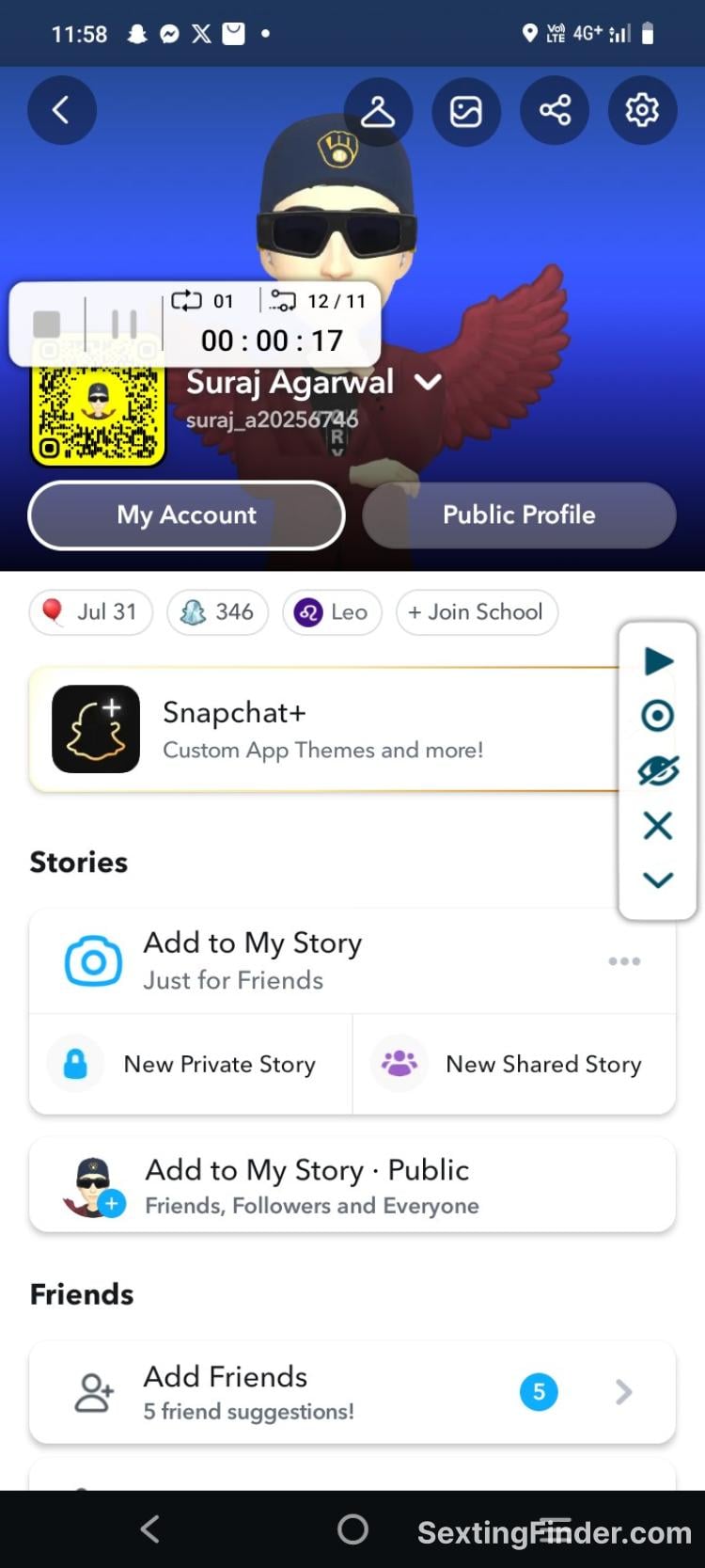Open settings with the gear icon
The width and height of the screenshot is (705, 1568).
pyautogui.click(x=642, y=111)
